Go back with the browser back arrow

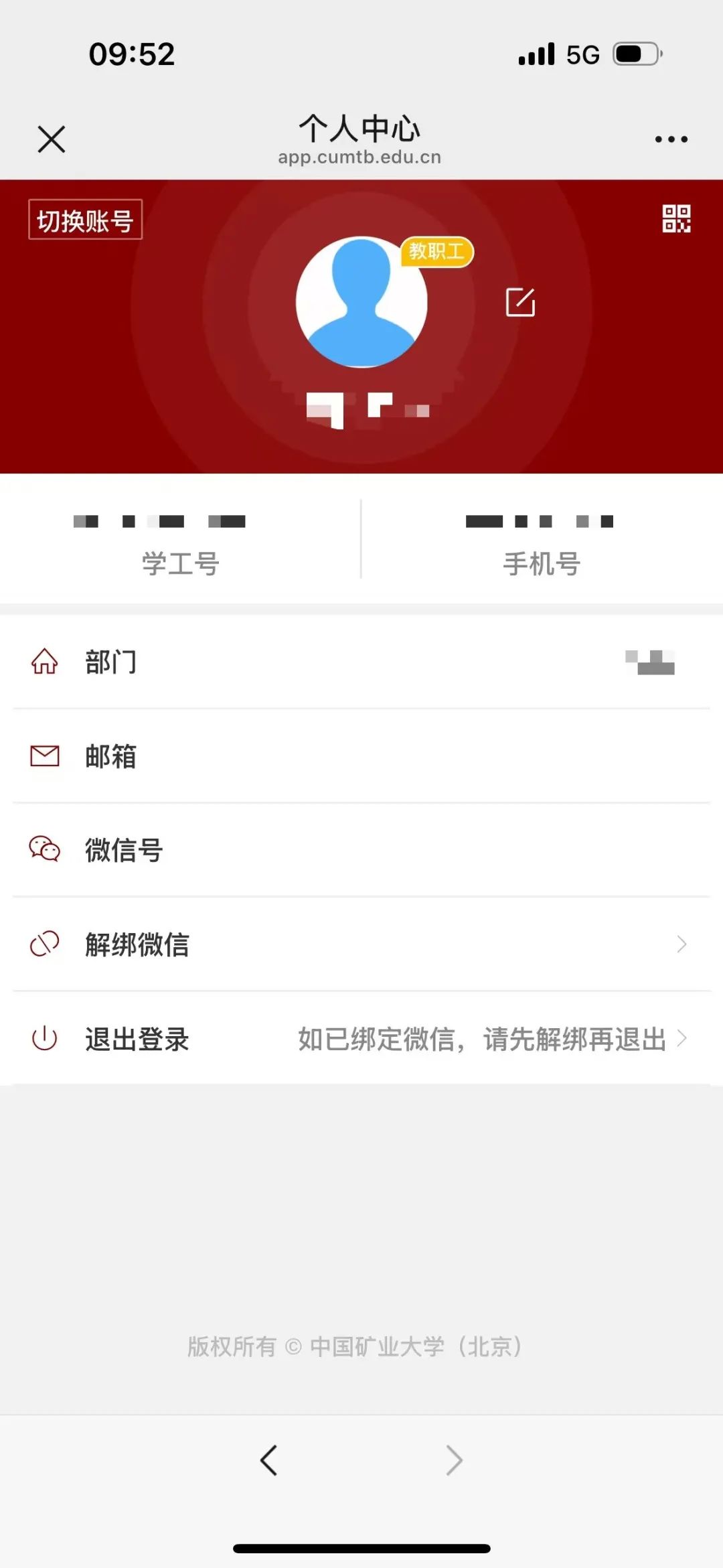coord(269,1460)
